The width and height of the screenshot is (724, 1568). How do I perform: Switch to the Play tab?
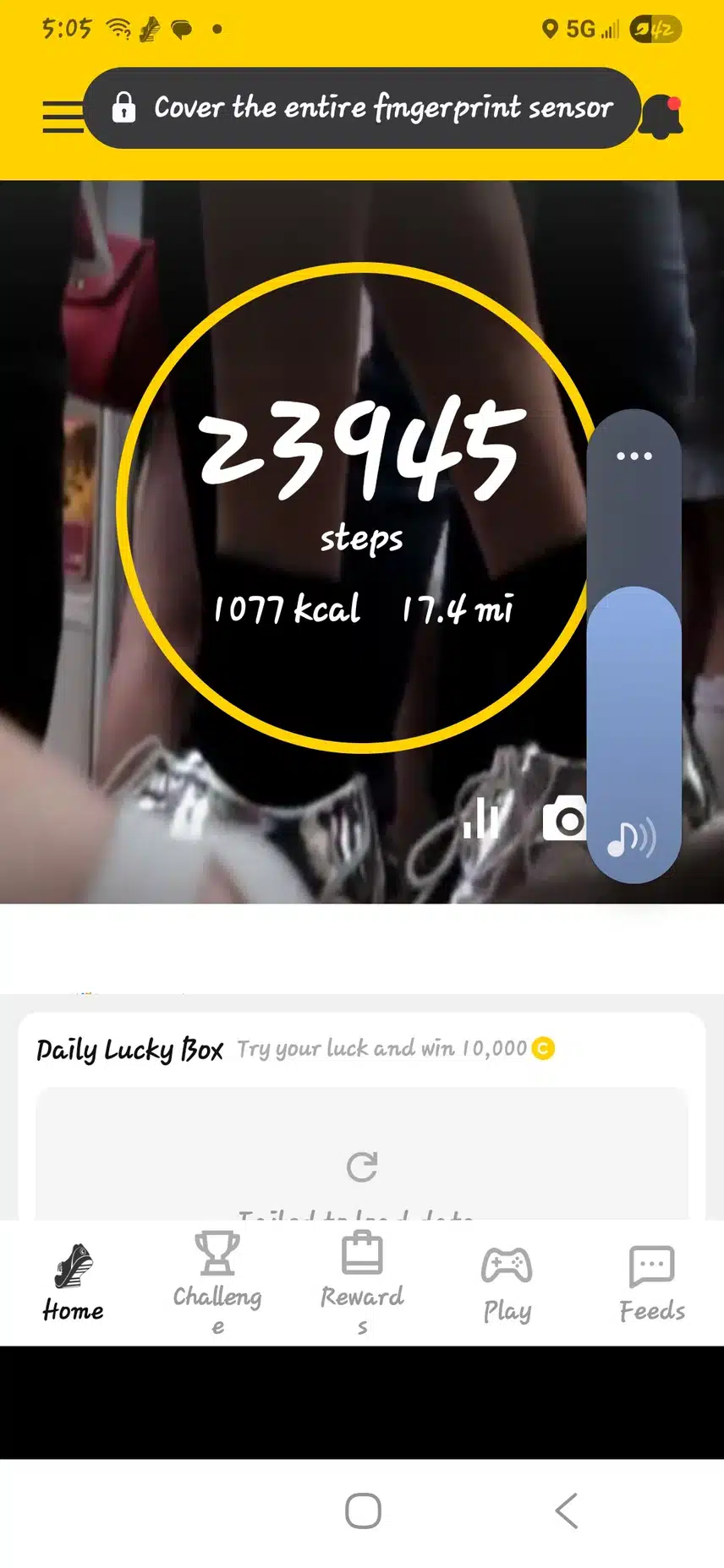click(x=507, y=1282)
